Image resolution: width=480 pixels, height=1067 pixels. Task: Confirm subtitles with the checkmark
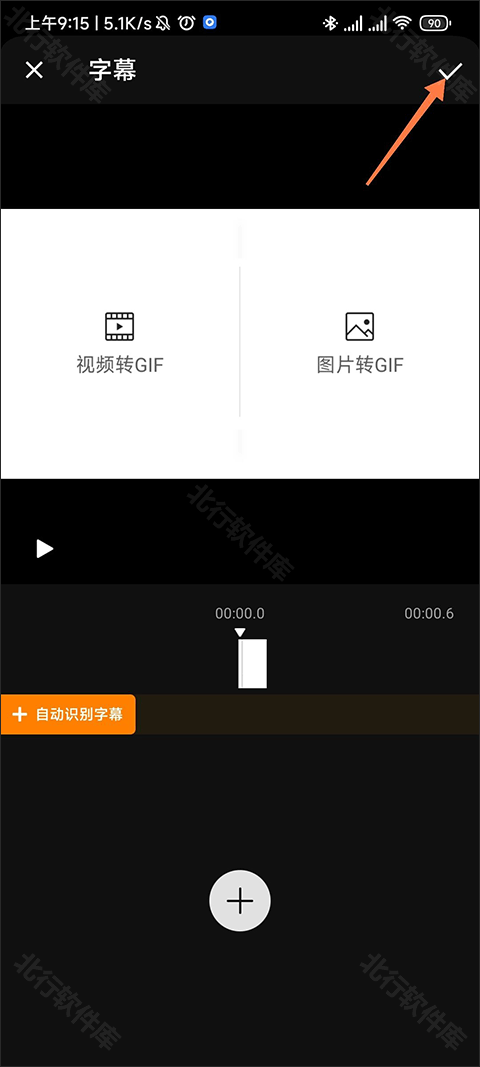pyautogui.click(x=451, y=71)
